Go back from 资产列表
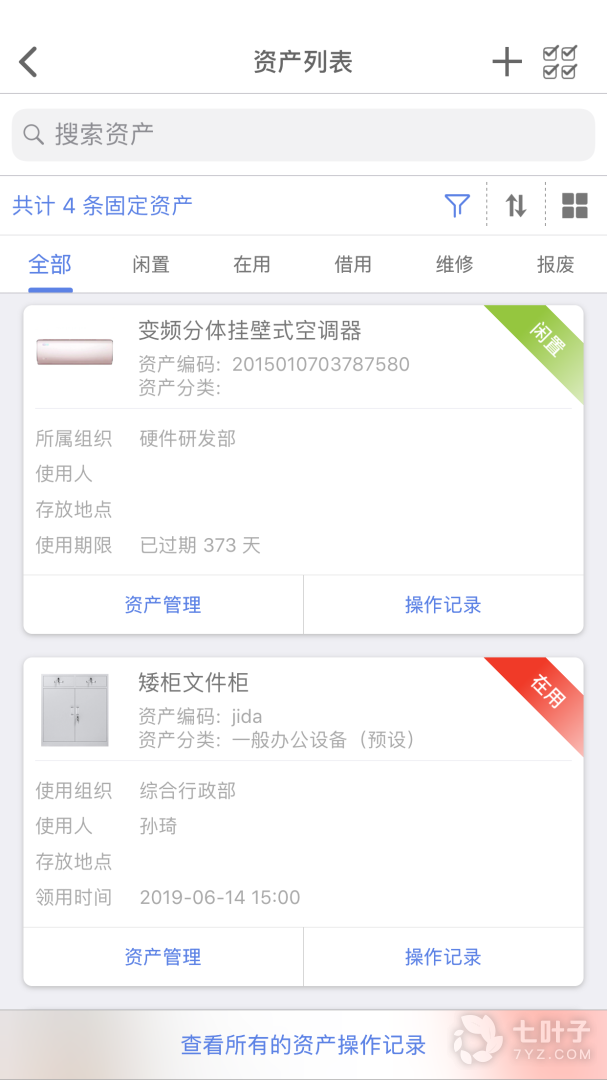 29,62
